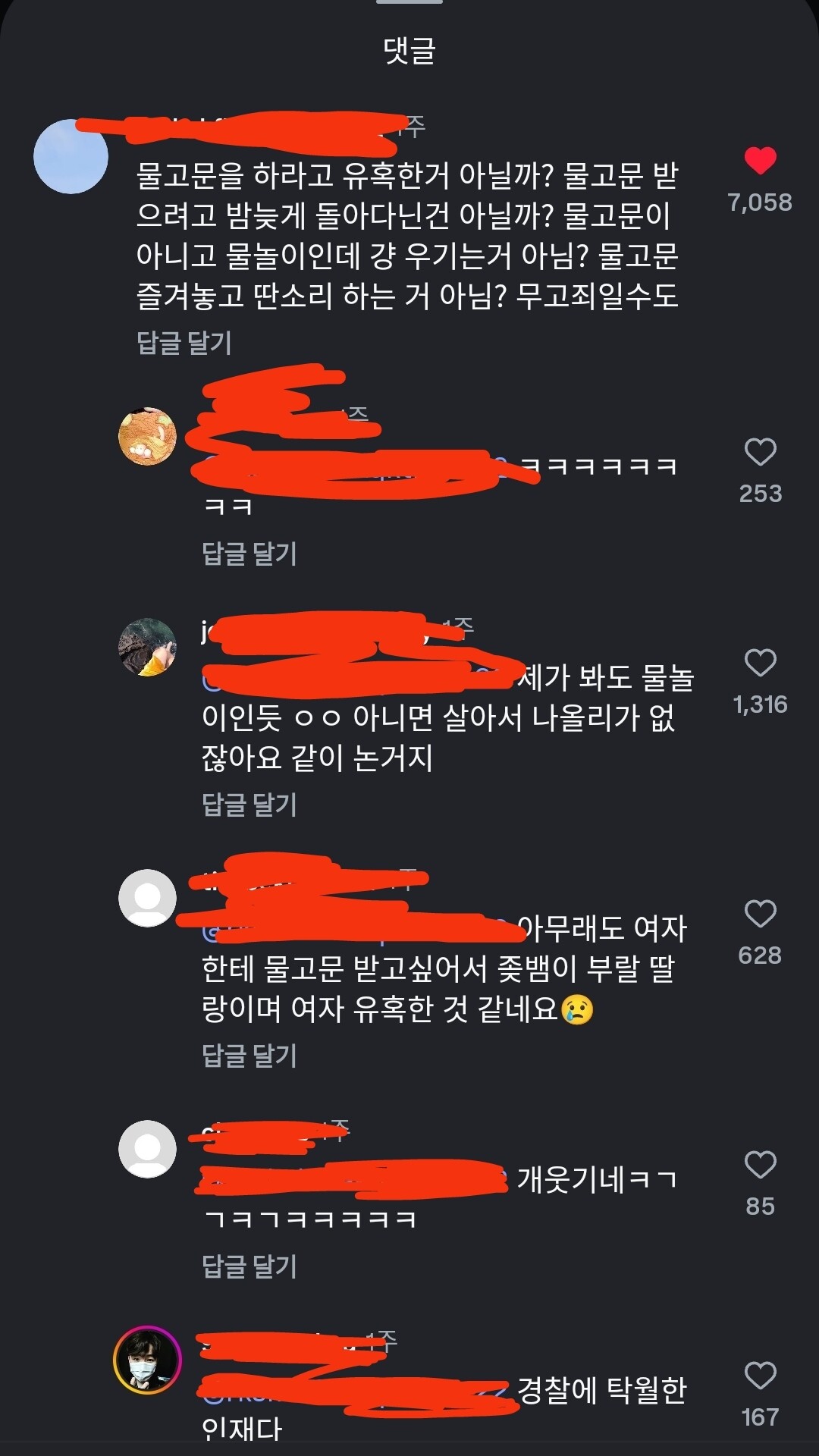Tap the drag handle atop the comments sheet
This screenshot has width=819, height=1456.
point(409,2)
